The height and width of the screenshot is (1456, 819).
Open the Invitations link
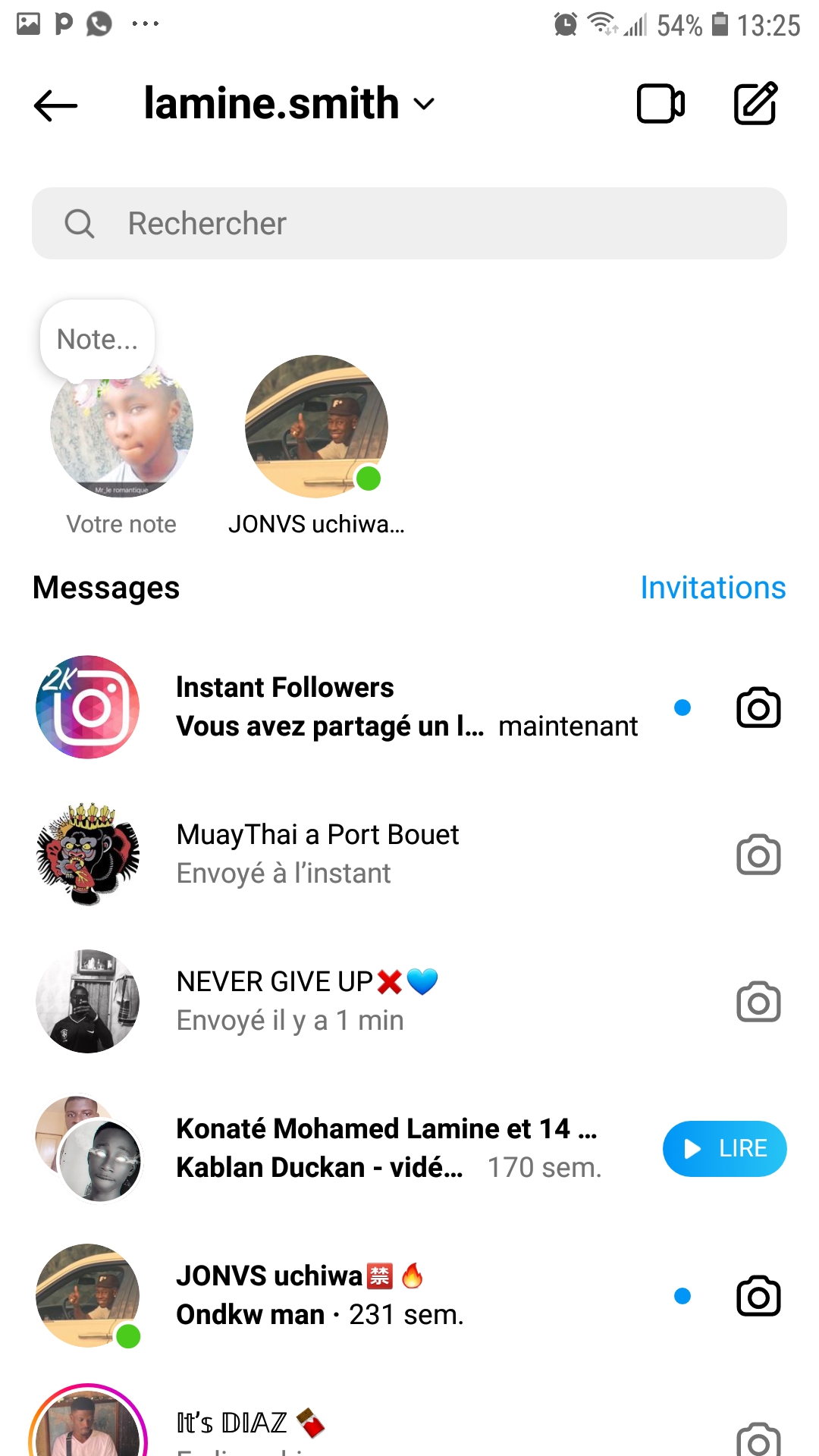coord(713,588)
